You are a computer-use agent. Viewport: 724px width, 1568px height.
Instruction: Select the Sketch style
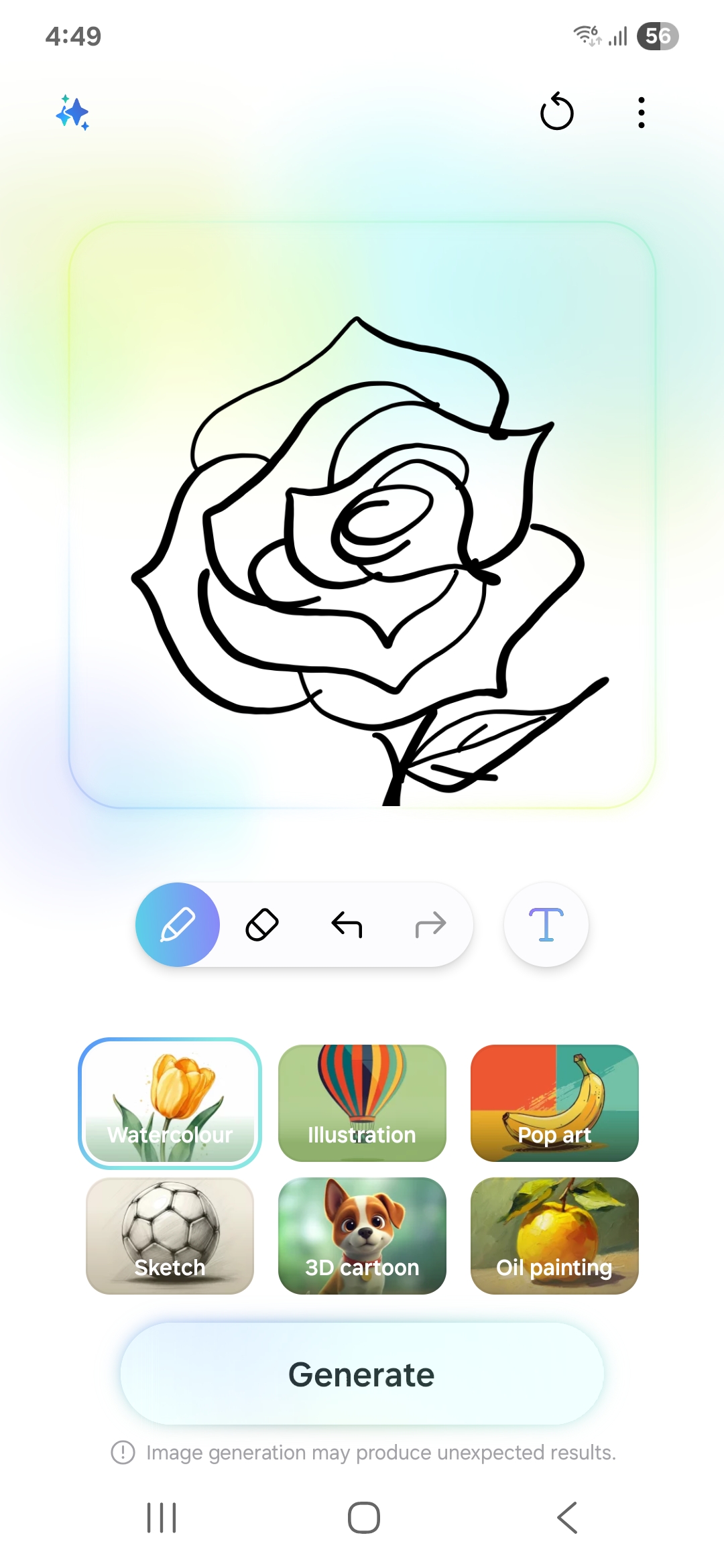(x=170, y=1236)
